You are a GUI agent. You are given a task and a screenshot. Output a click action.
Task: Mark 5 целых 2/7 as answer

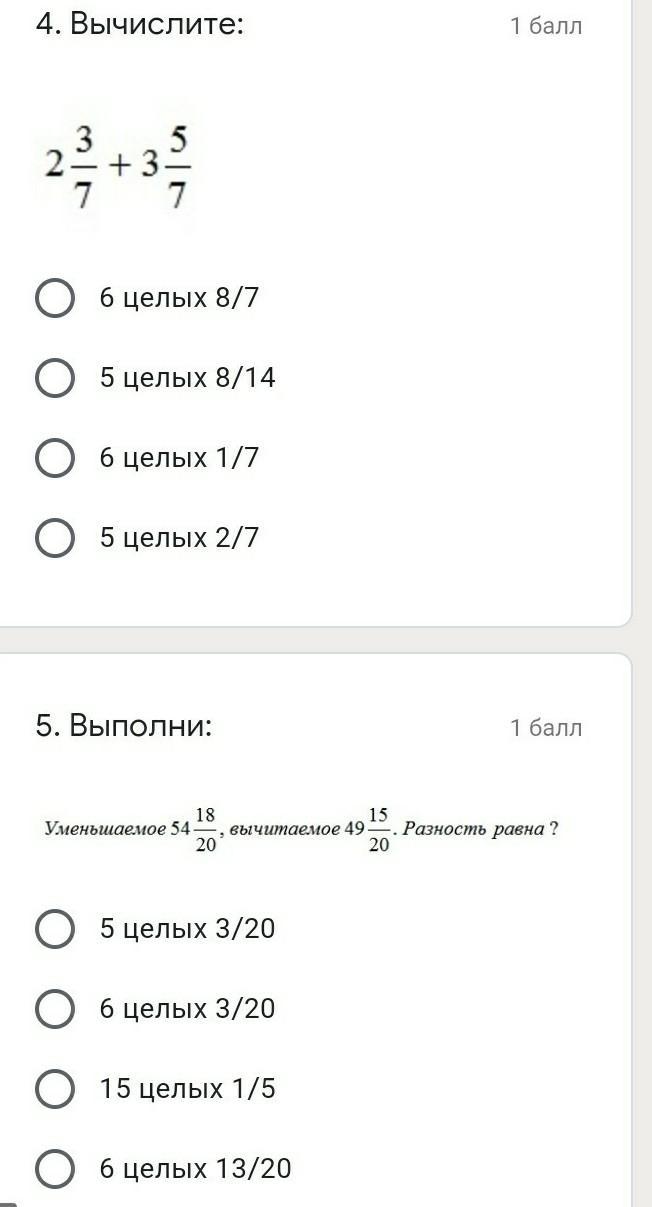click(x=55, y=538)
